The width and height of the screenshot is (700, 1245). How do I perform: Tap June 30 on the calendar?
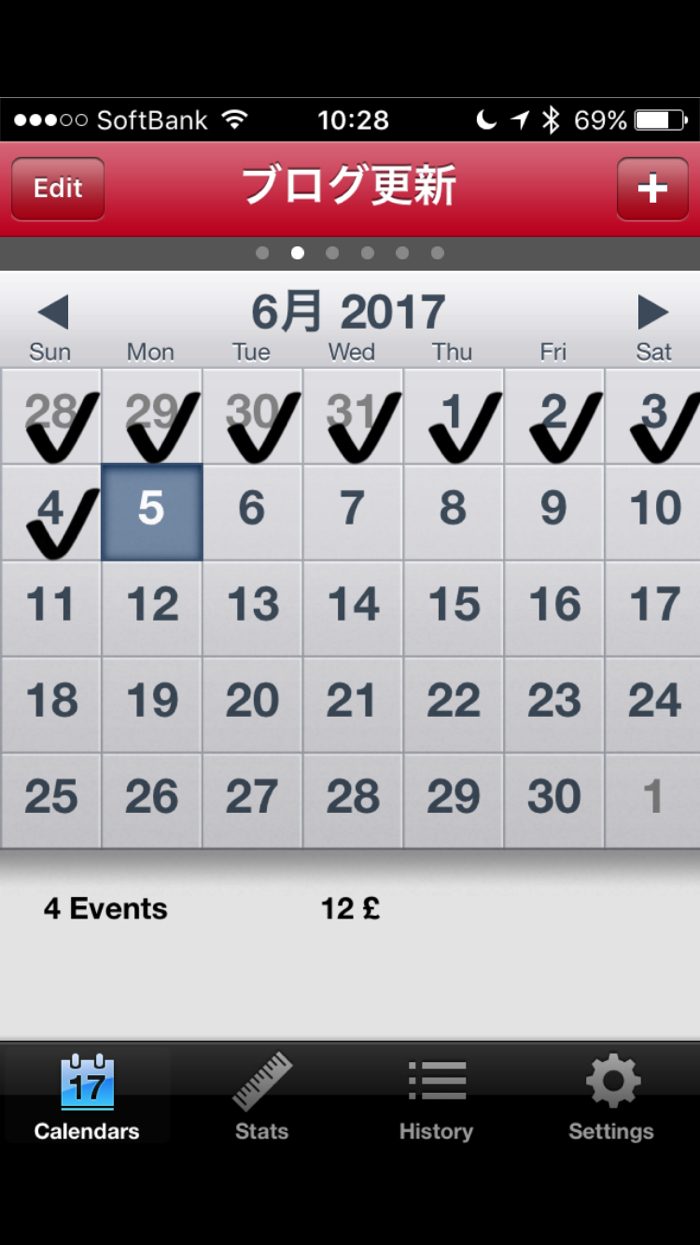(x=553, y=800)
